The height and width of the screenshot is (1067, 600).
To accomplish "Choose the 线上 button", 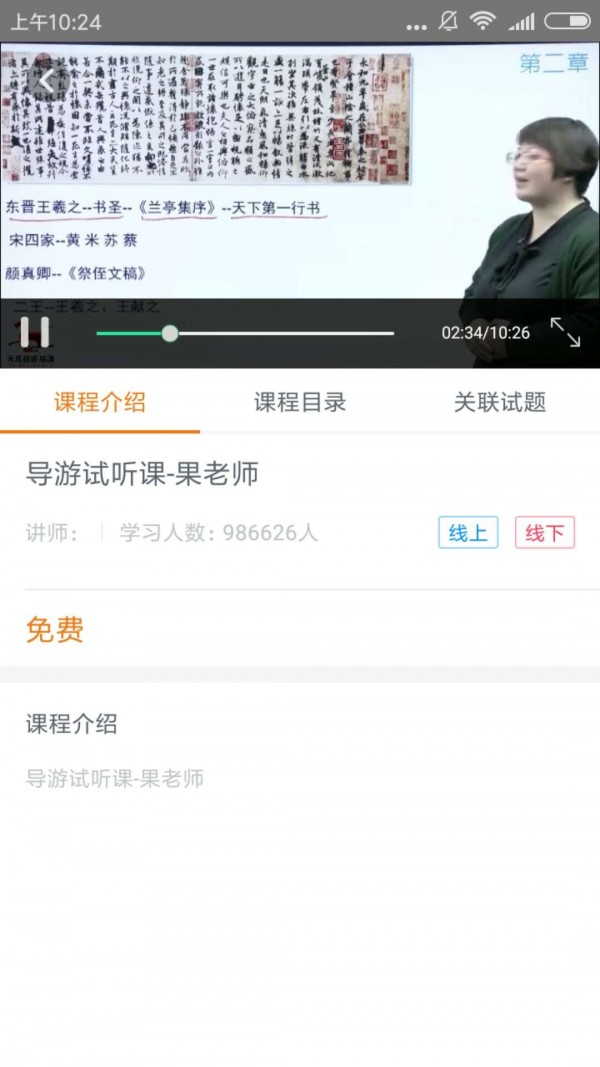I will tap(468, 533).
